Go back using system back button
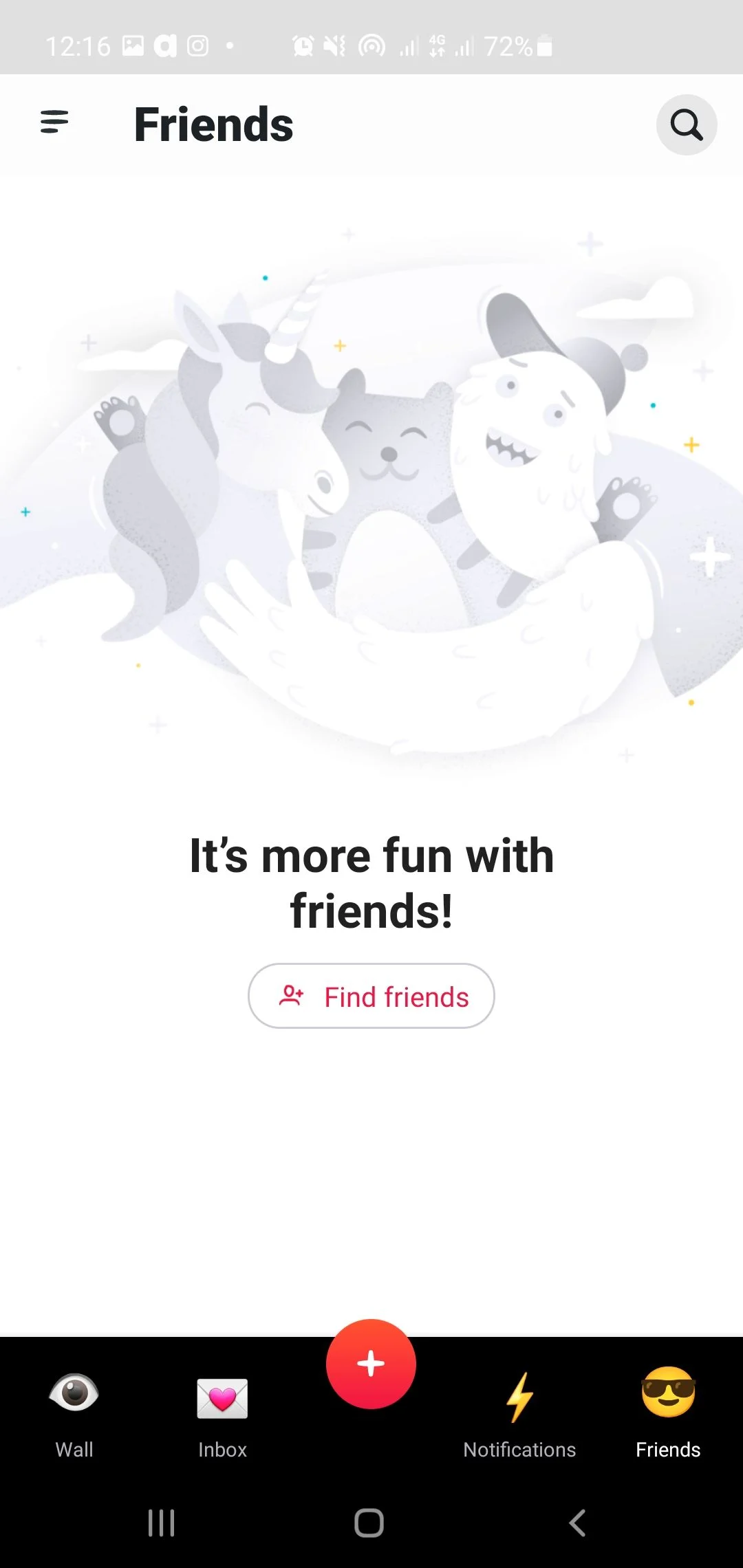Image resolution: width=743 pixels, height=1568 pixels. pyautogui.click(x=577, y=1523)
